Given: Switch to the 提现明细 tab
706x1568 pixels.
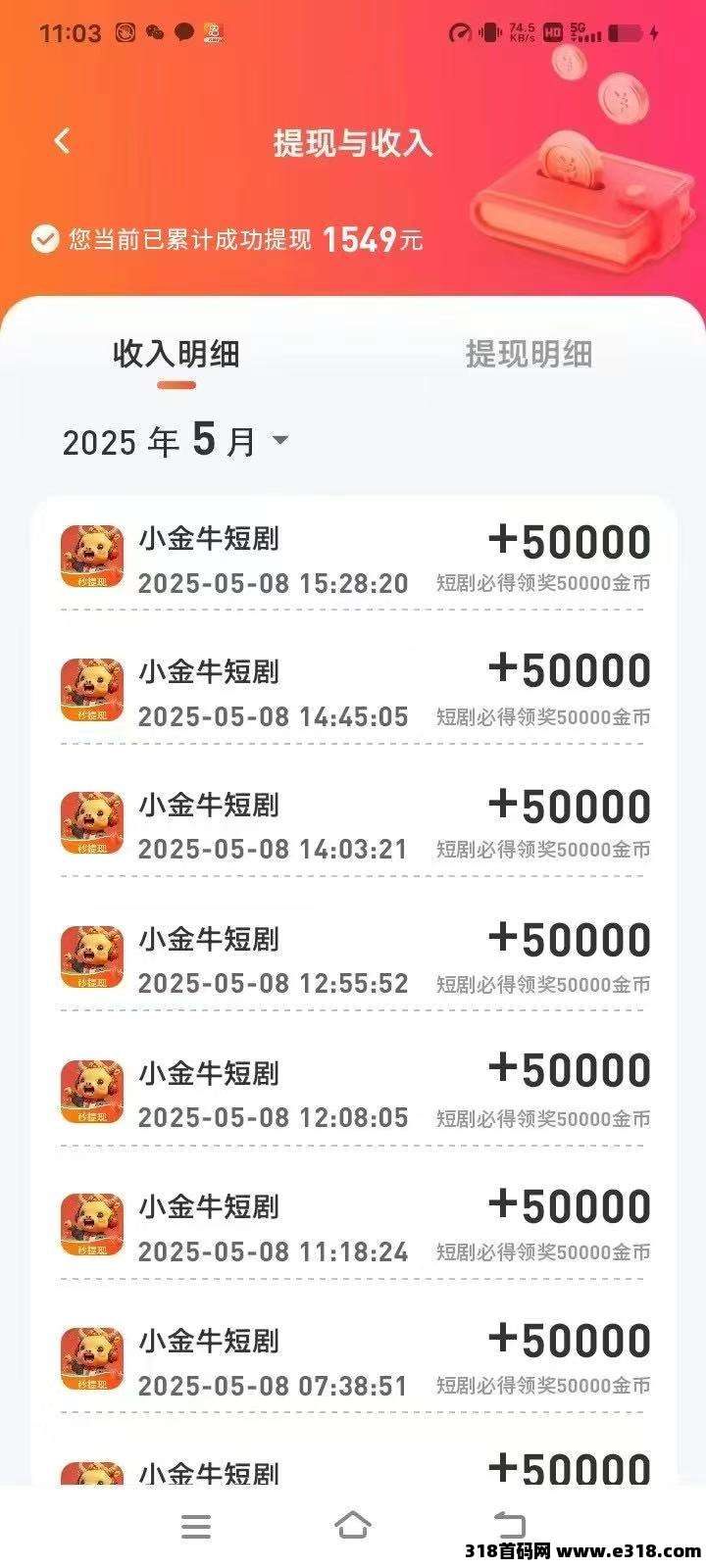Looking at the screenshot, I should [529, 357].
